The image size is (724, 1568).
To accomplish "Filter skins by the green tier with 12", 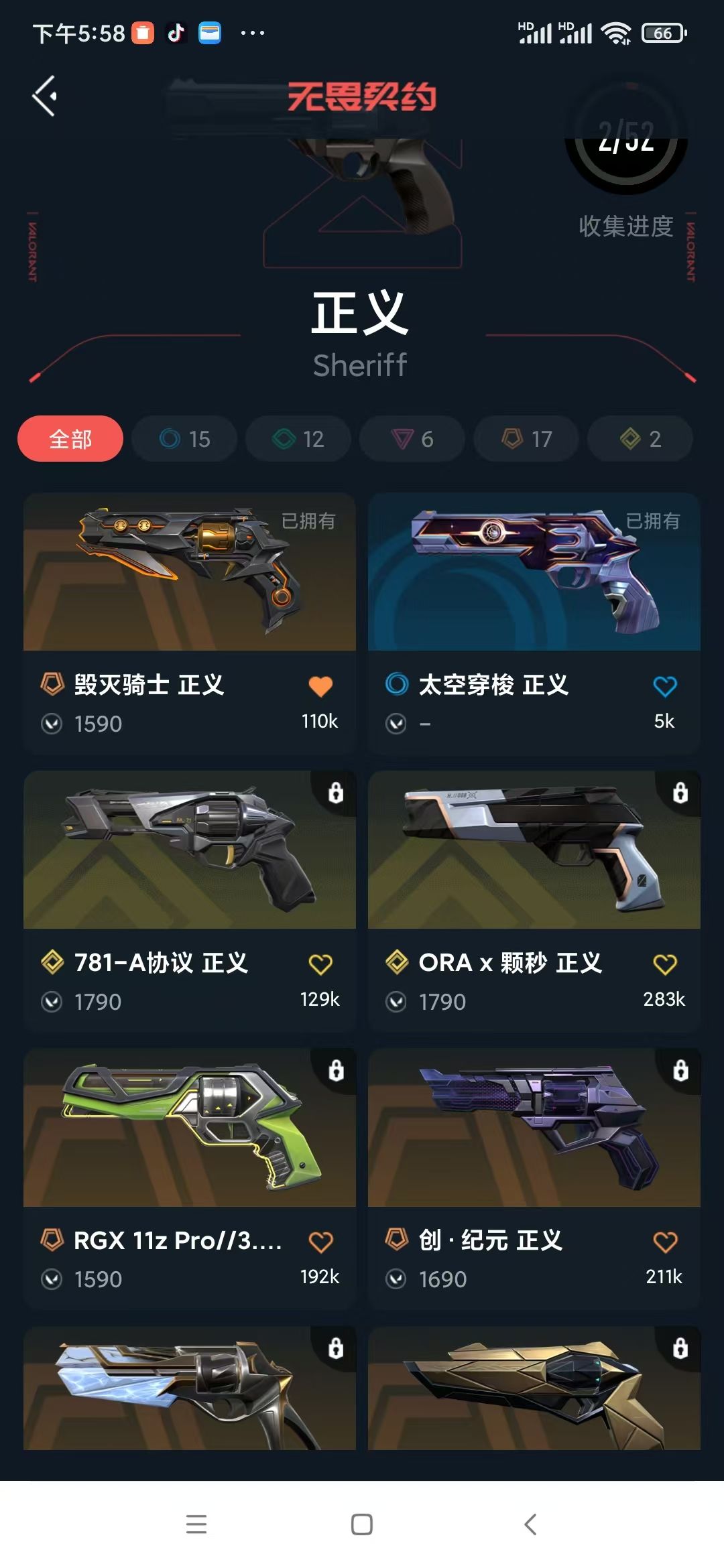I will (298, 439).
